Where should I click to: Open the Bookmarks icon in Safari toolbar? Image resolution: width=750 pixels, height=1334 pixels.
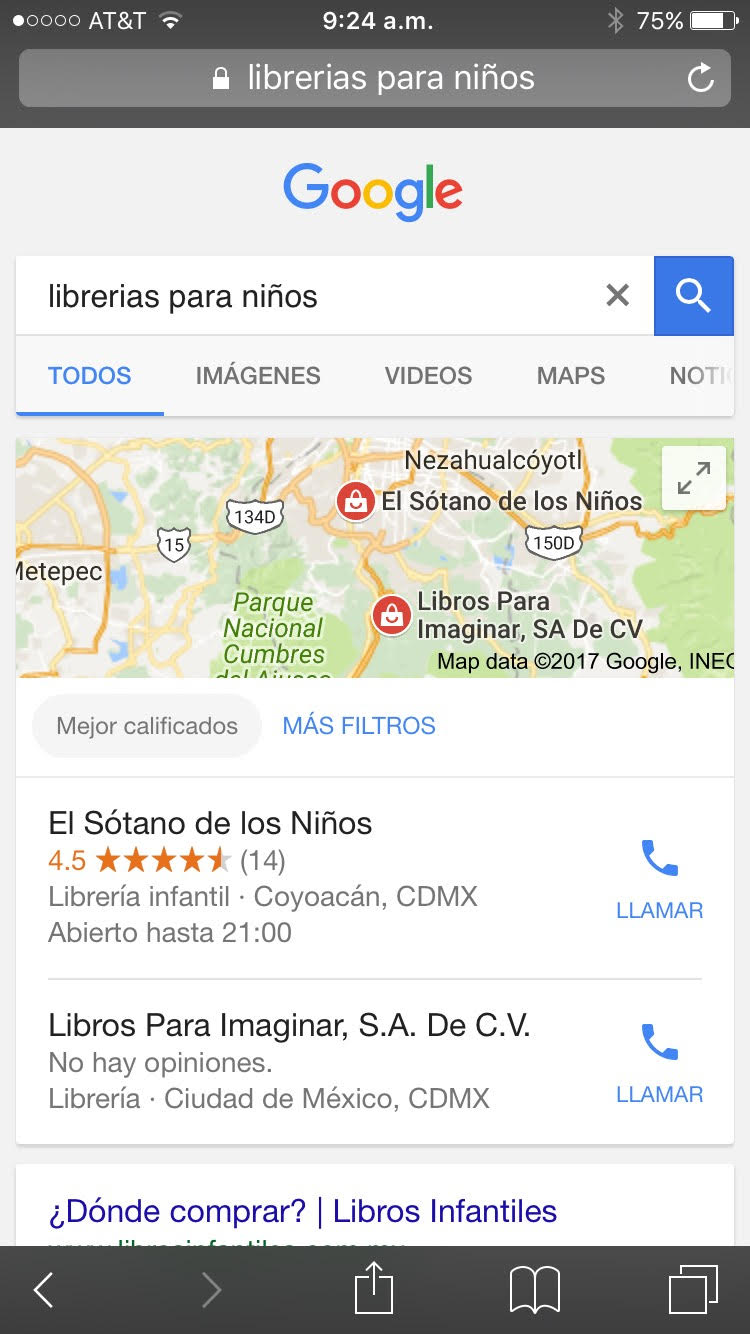[x=533, y=1290]
